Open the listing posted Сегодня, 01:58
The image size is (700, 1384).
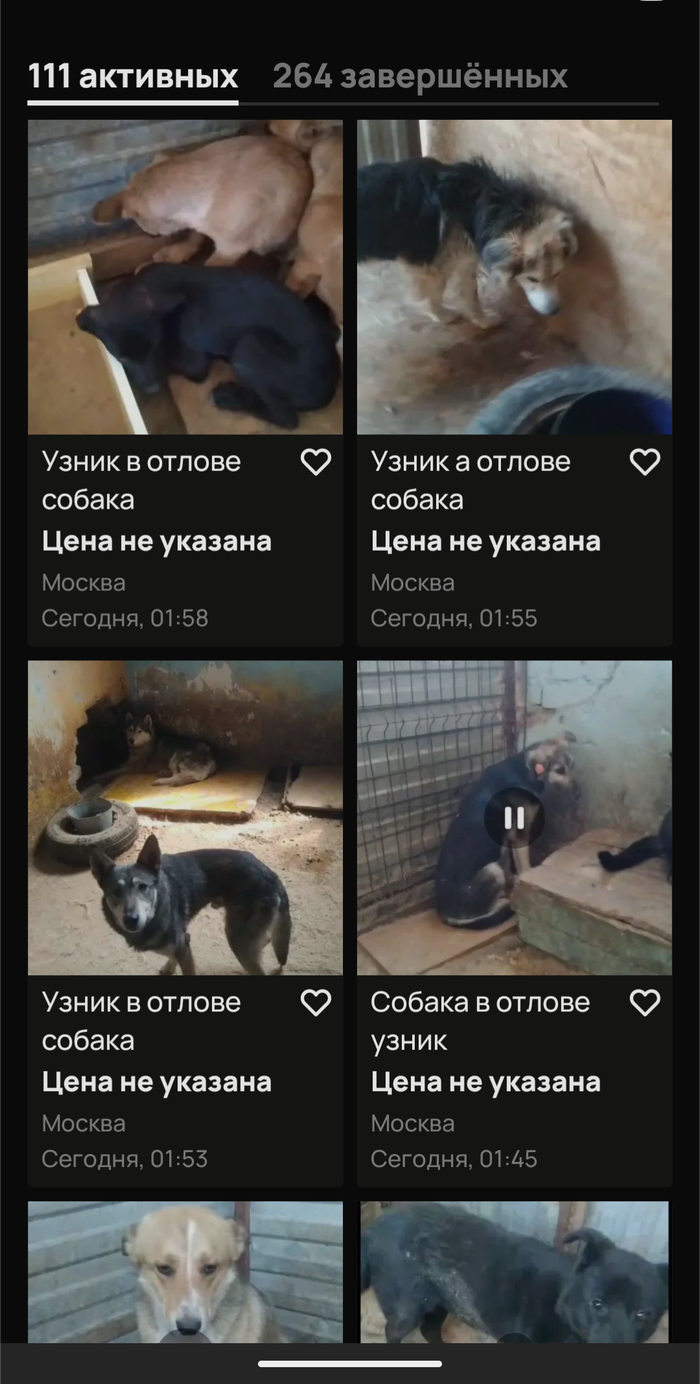pos(185,383)
